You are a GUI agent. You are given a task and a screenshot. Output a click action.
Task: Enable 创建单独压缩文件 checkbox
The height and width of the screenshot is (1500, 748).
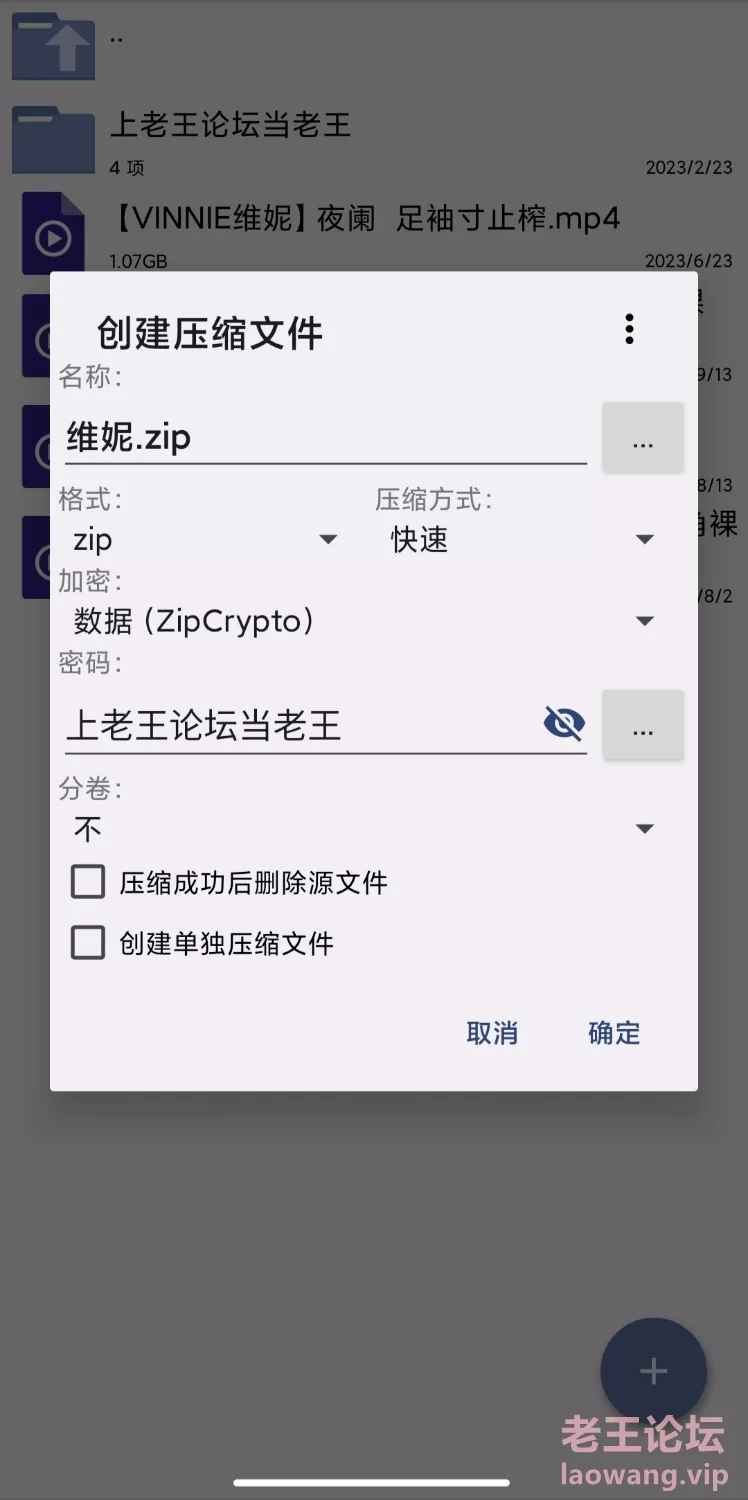click(x=88, y=943)
